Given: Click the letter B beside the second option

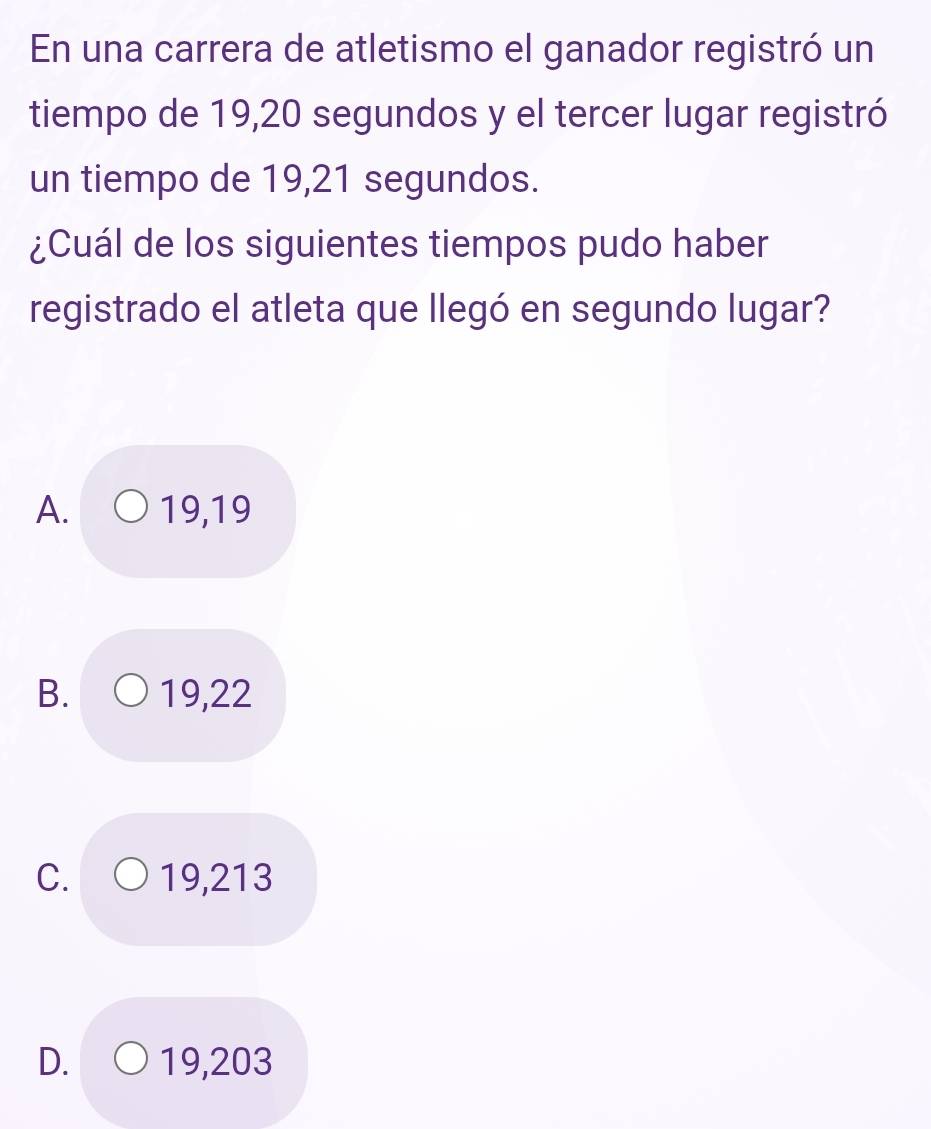Looking at the screenshot, I should point(51,695).
